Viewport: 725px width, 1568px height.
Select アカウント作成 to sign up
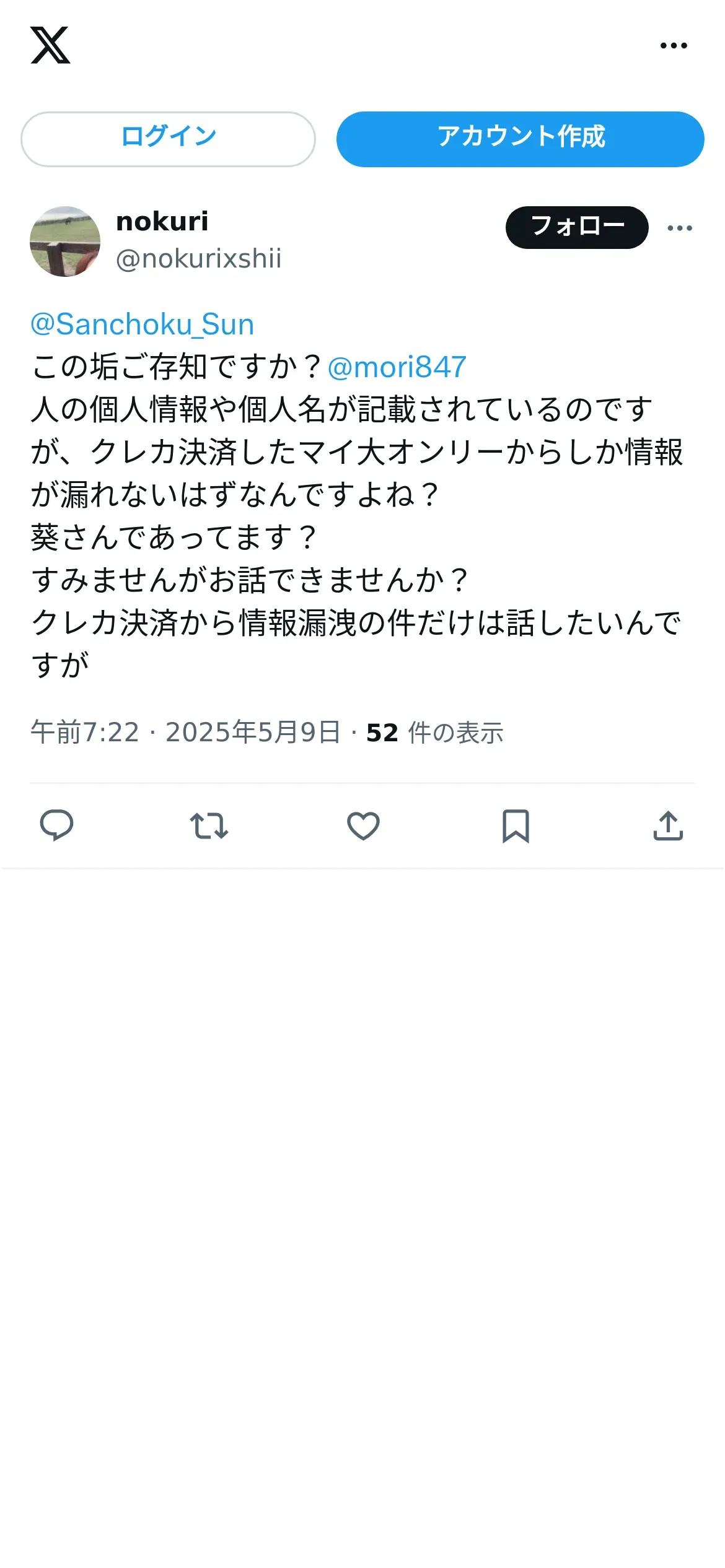coord(520,139)
